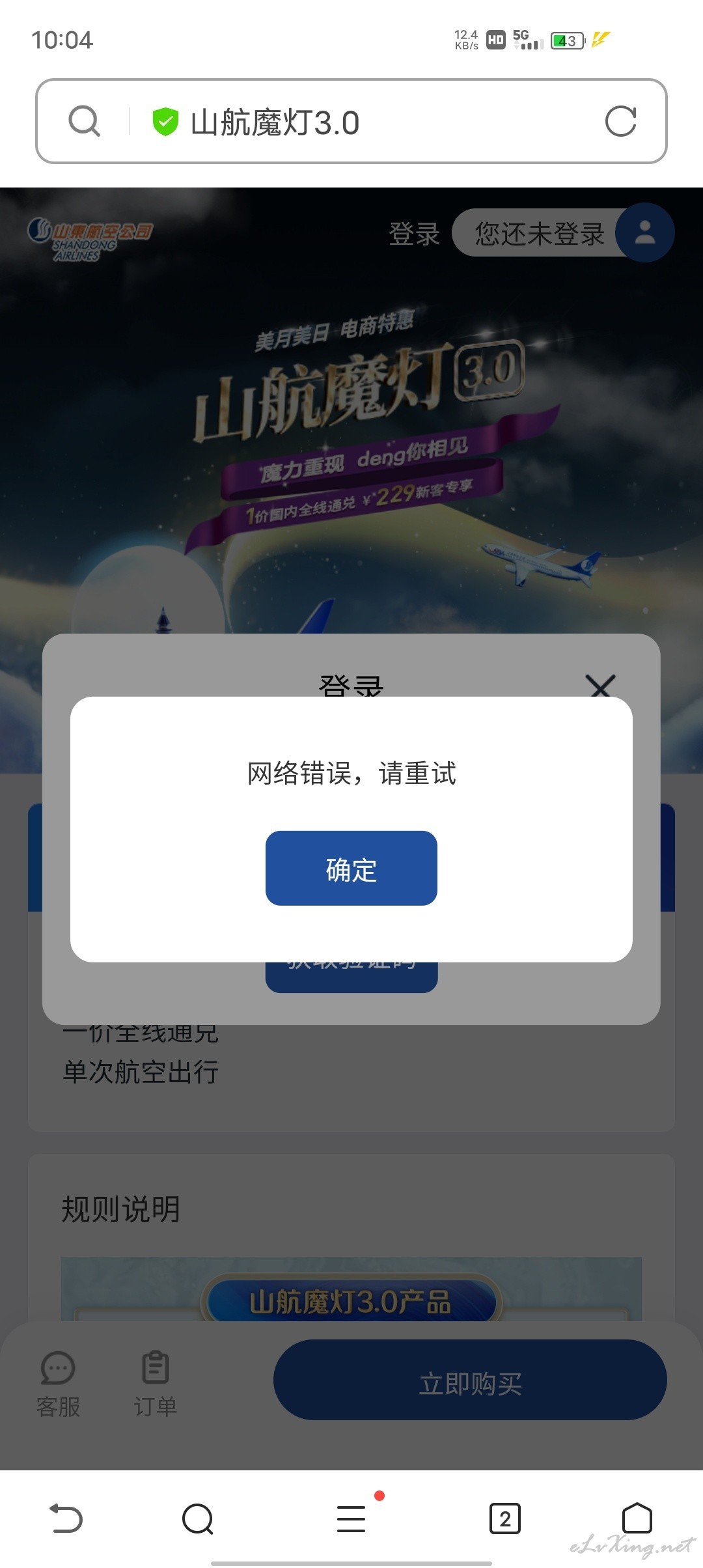
Task: Confirm the network error with 确定
Action: pos(351,868)
